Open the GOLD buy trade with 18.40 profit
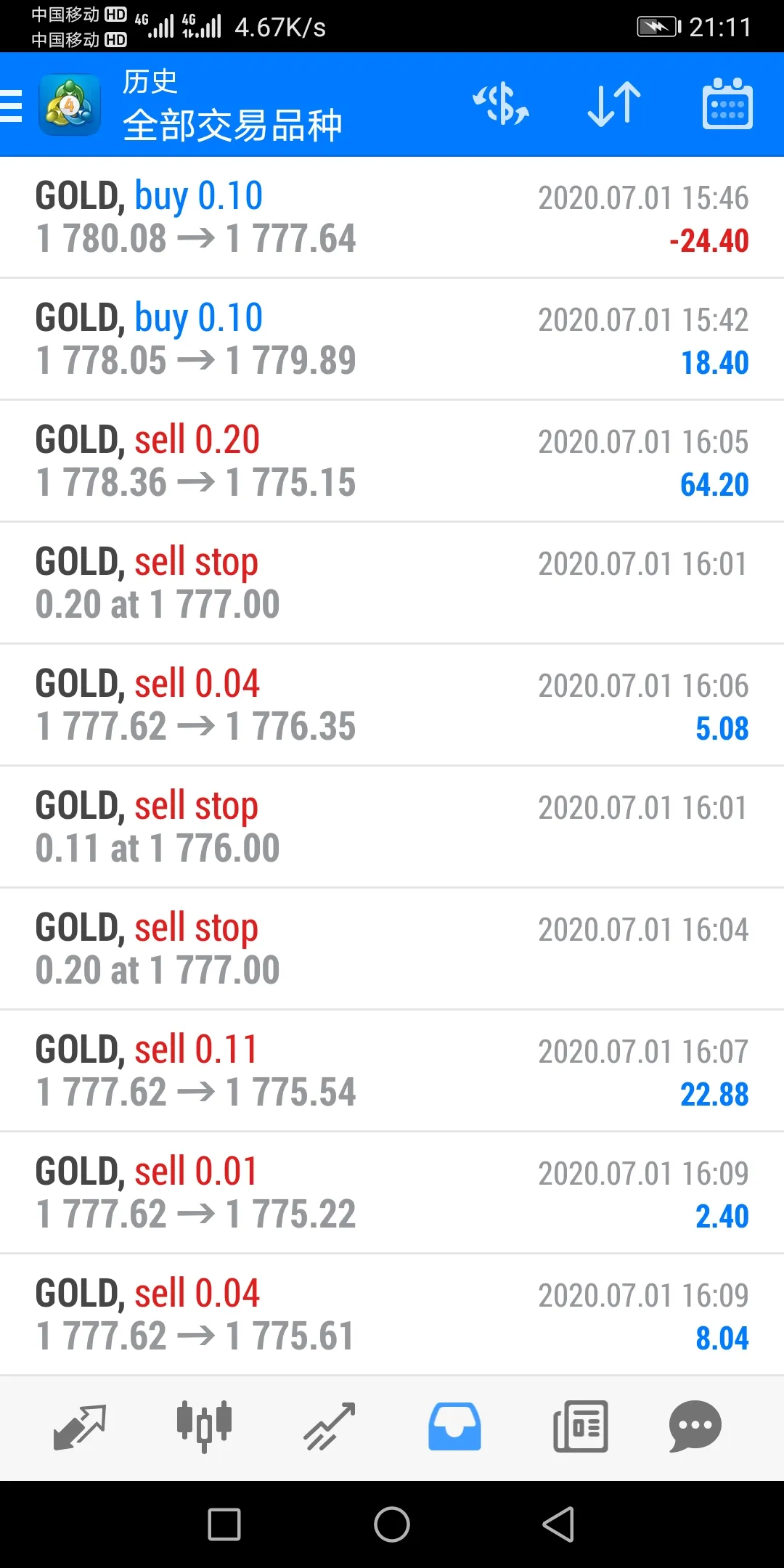The height and width of the screenshot is (1568, 784). 392,339
